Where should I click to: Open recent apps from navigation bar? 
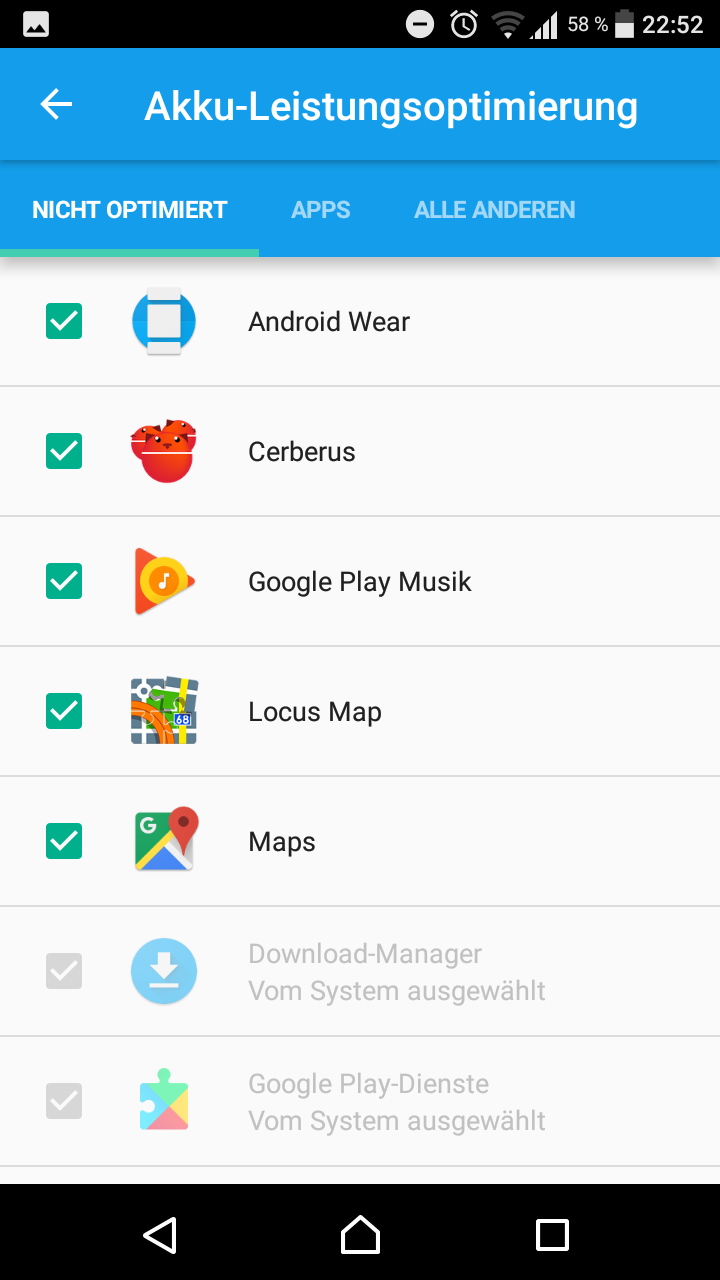click(552, 1235)
